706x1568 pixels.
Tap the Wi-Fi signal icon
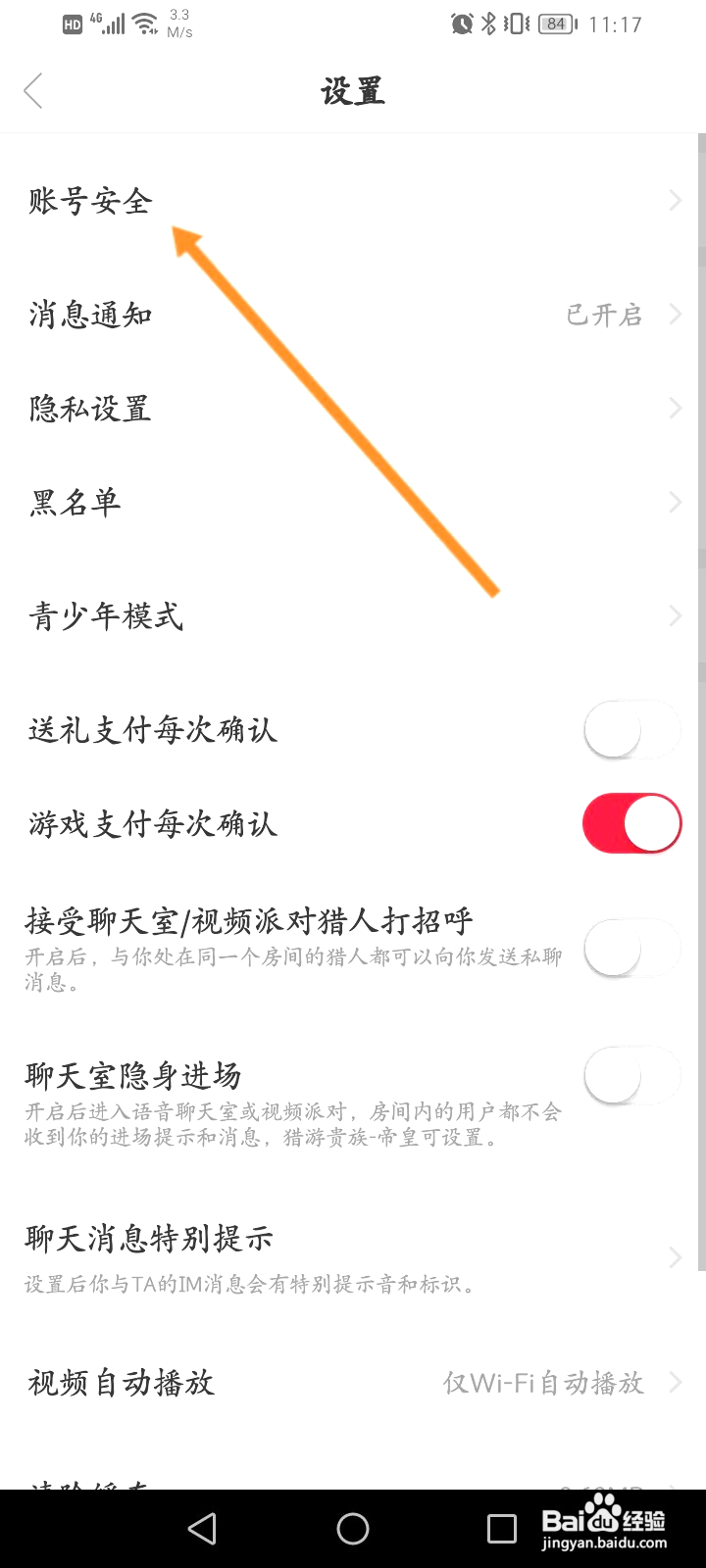[145, 24]
